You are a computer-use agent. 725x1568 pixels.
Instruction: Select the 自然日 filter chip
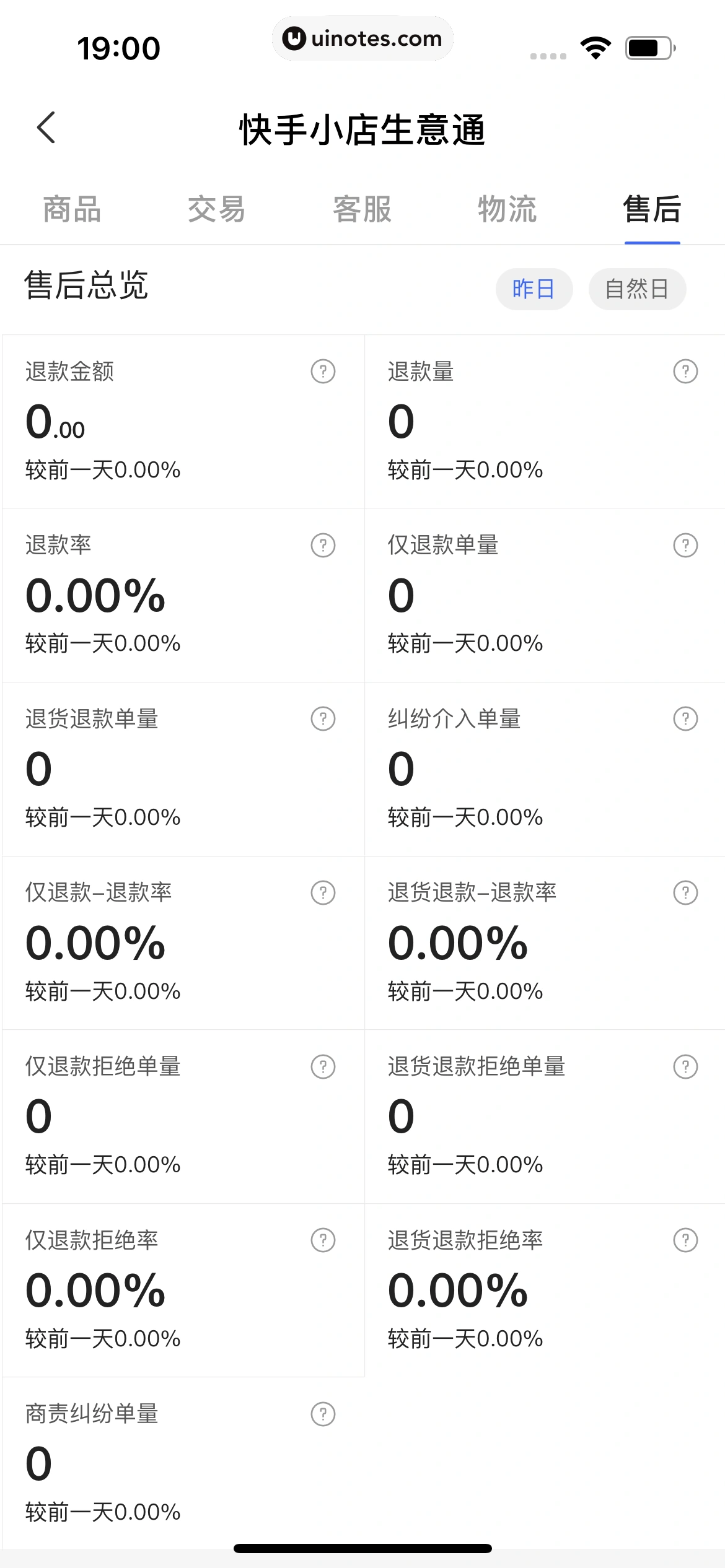coord(636,289)
